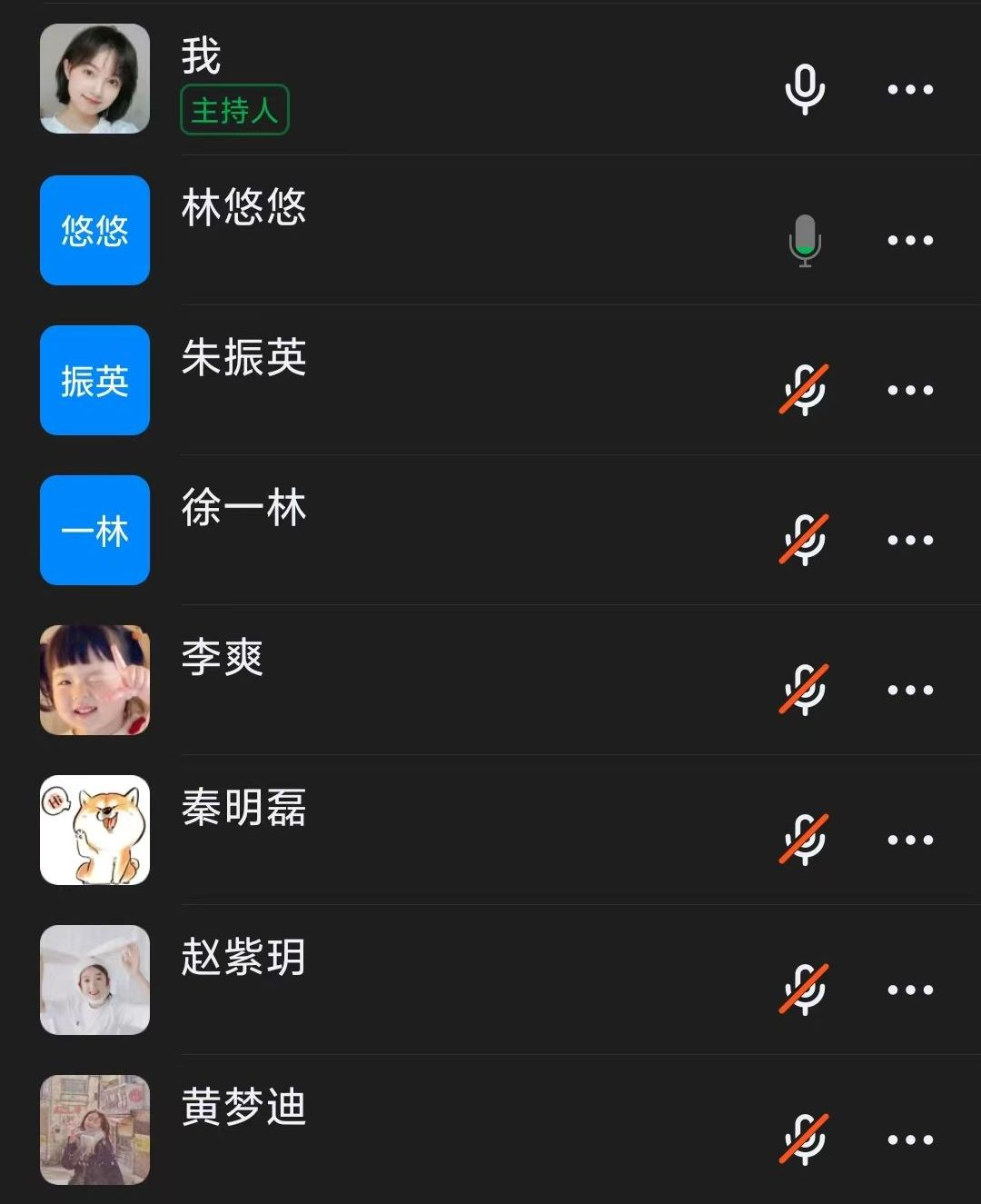Open more options for 秦明磊

tap(910, 840)
